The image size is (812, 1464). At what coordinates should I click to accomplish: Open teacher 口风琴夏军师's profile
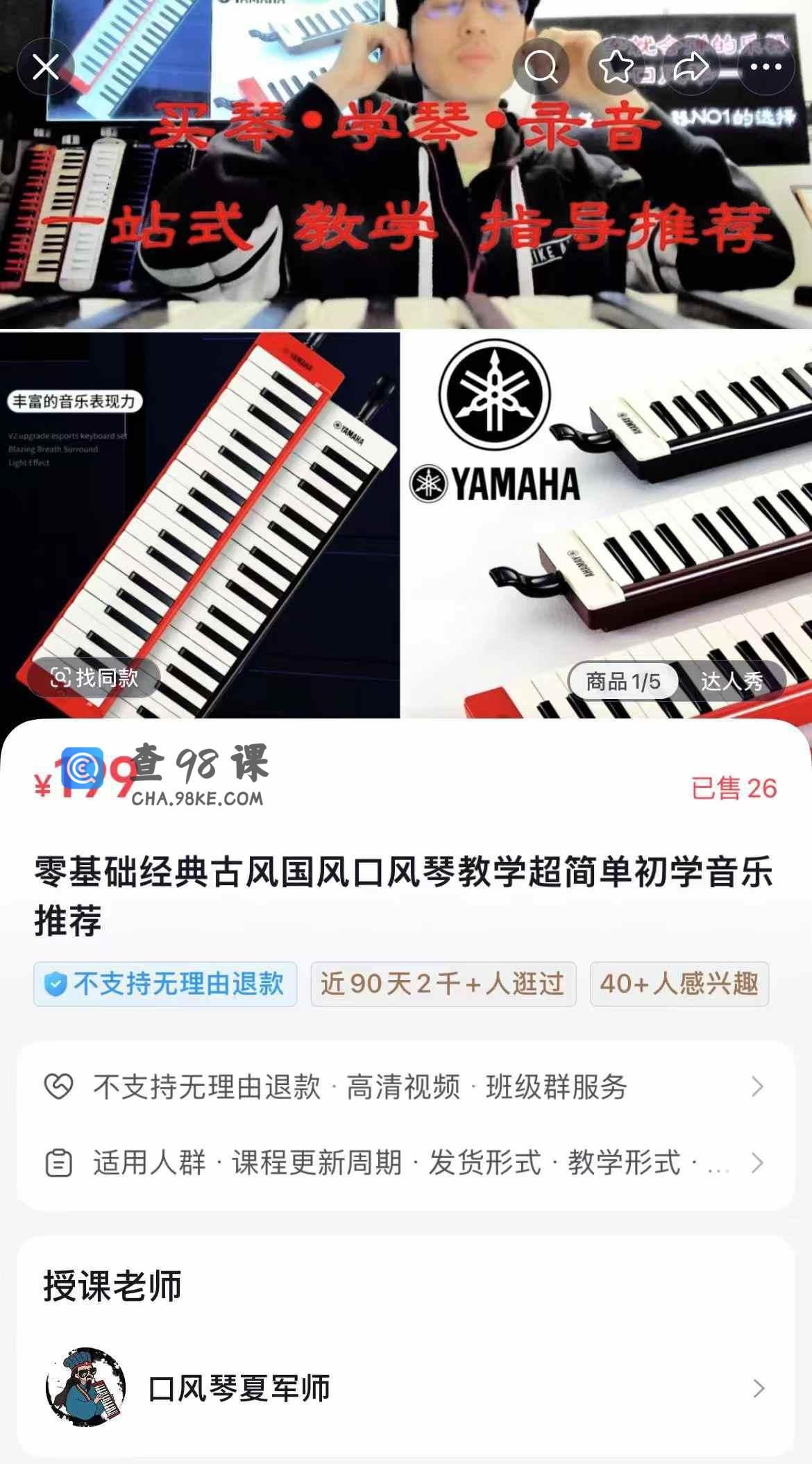pos(405,1388)
